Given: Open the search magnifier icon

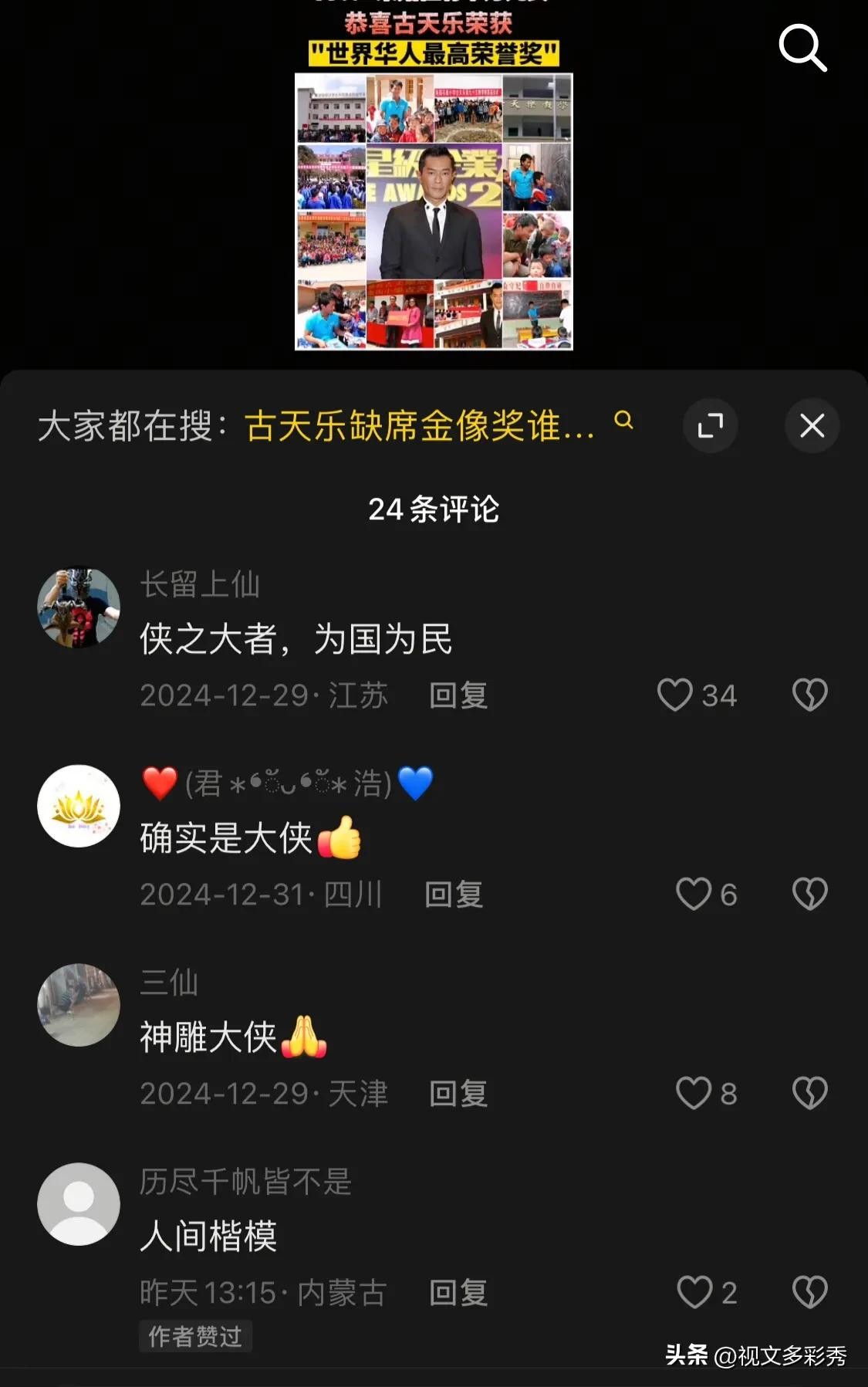Looking at the screenshot, I should coord(802,48).
